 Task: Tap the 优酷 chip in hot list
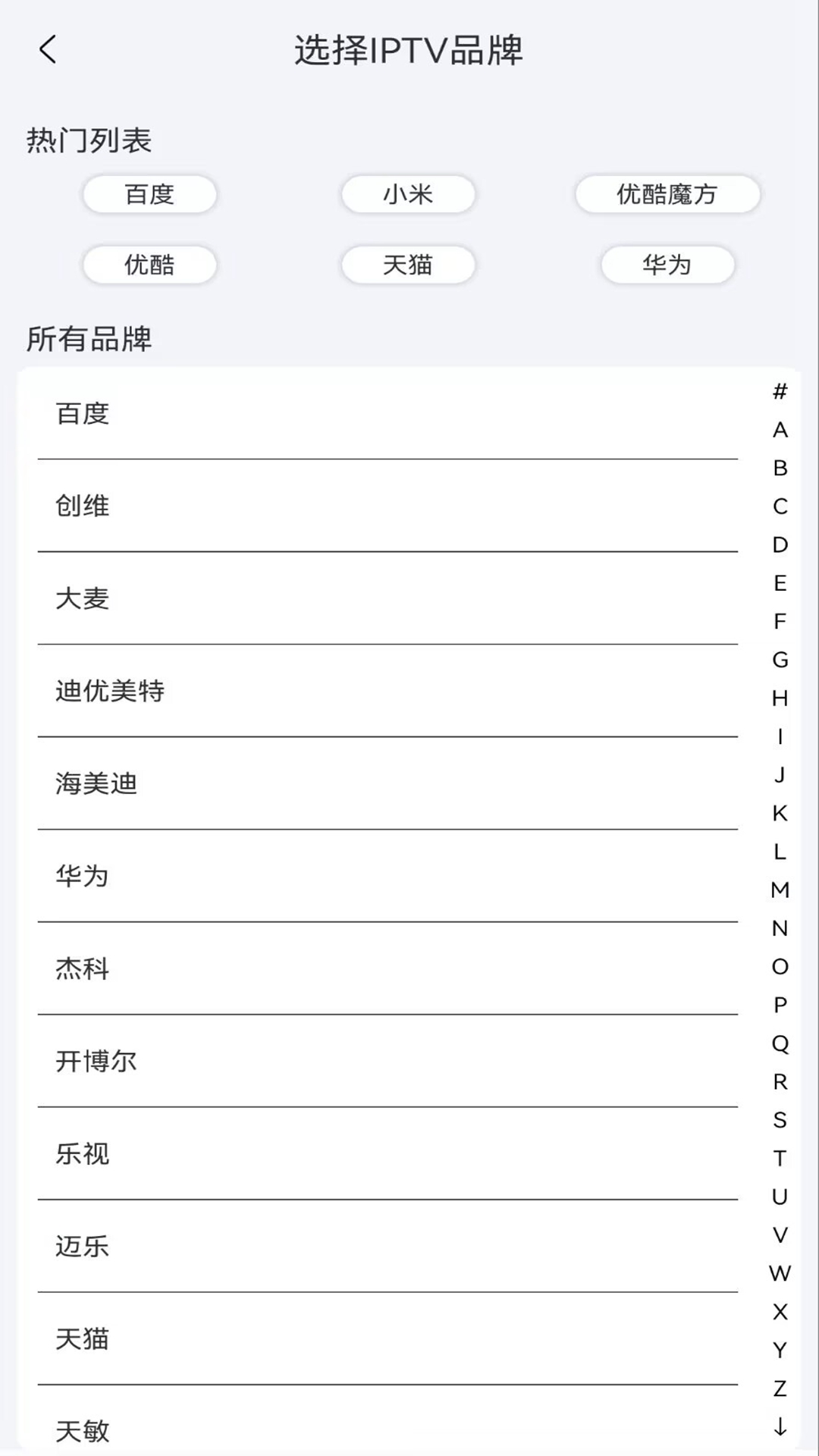(x=149, y=265)
